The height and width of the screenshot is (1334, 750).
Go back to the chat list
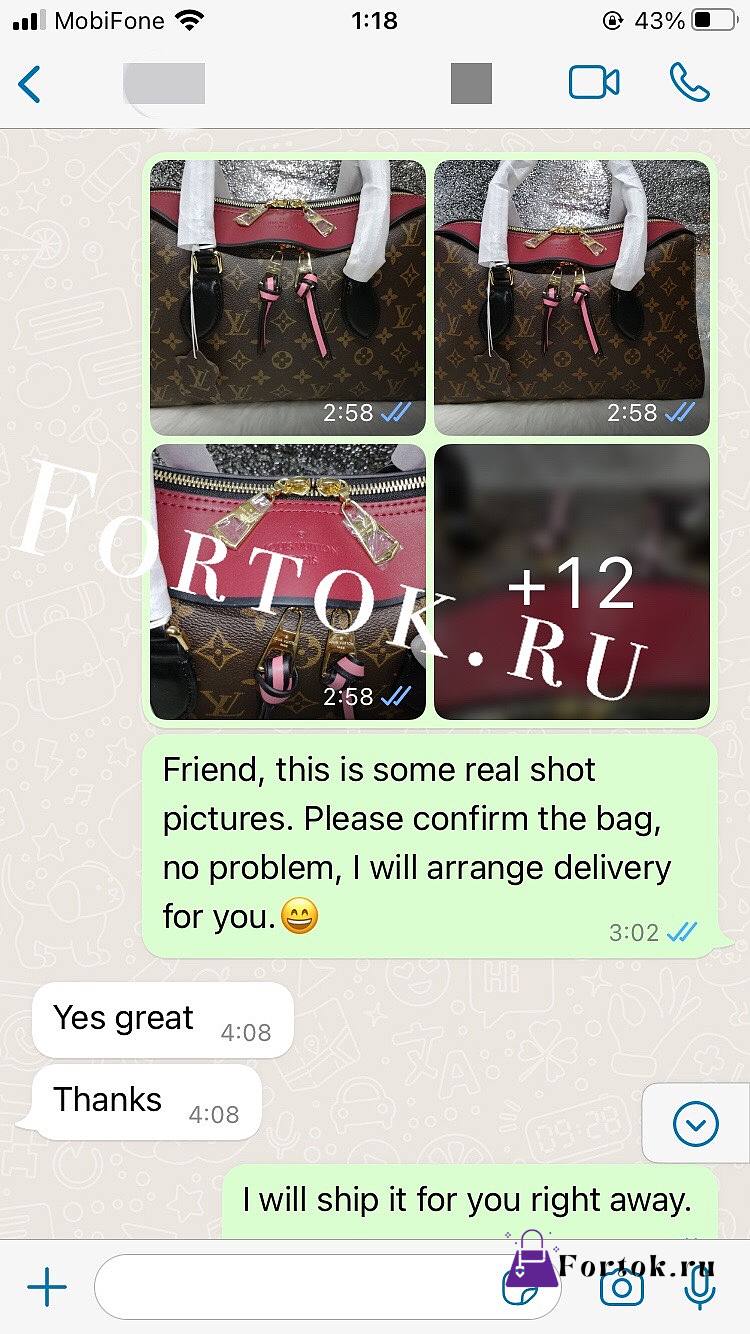tap(30, 84)
